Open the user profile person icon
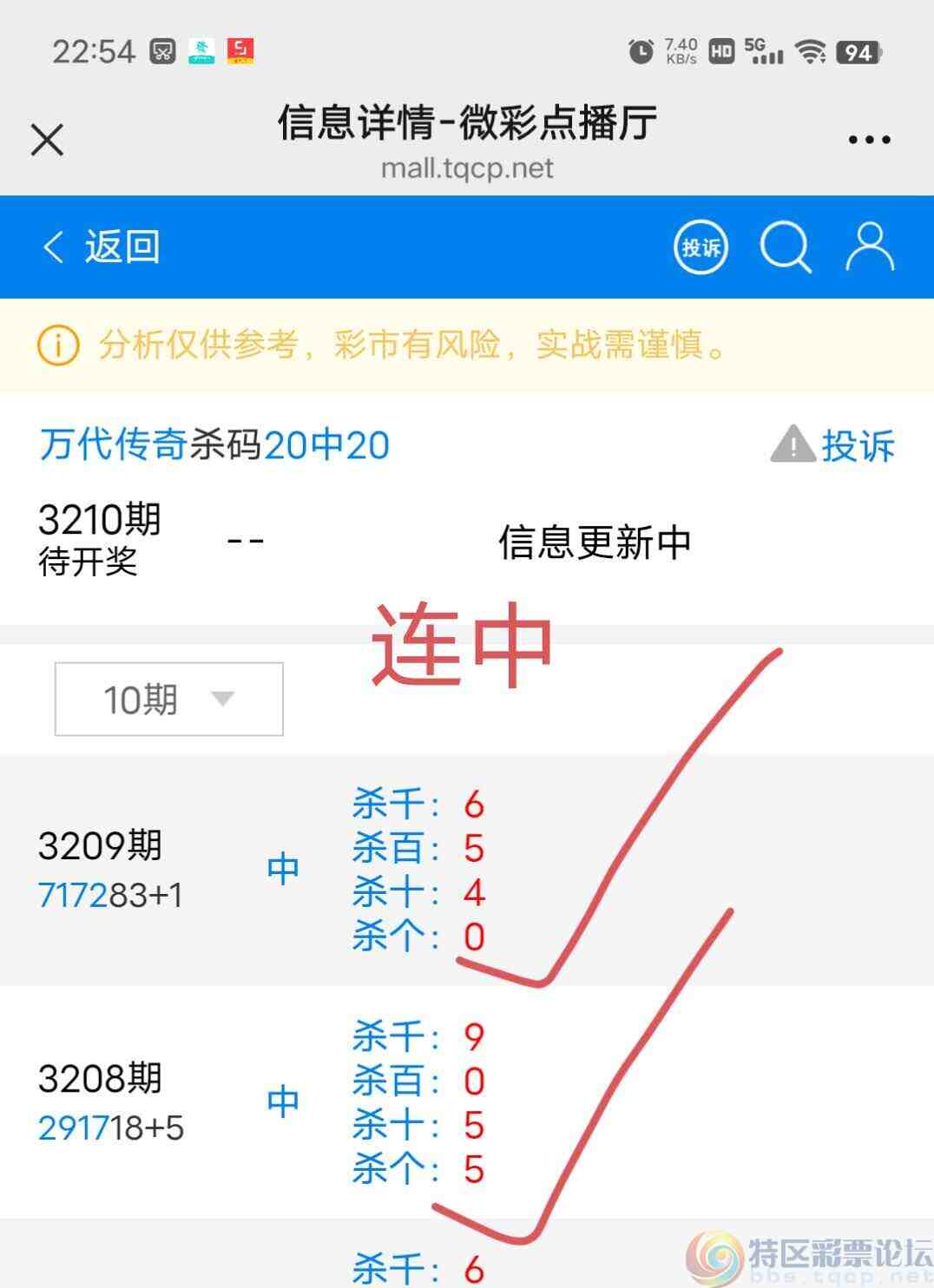Screen dimensions: 934x1288 point(868,246)
